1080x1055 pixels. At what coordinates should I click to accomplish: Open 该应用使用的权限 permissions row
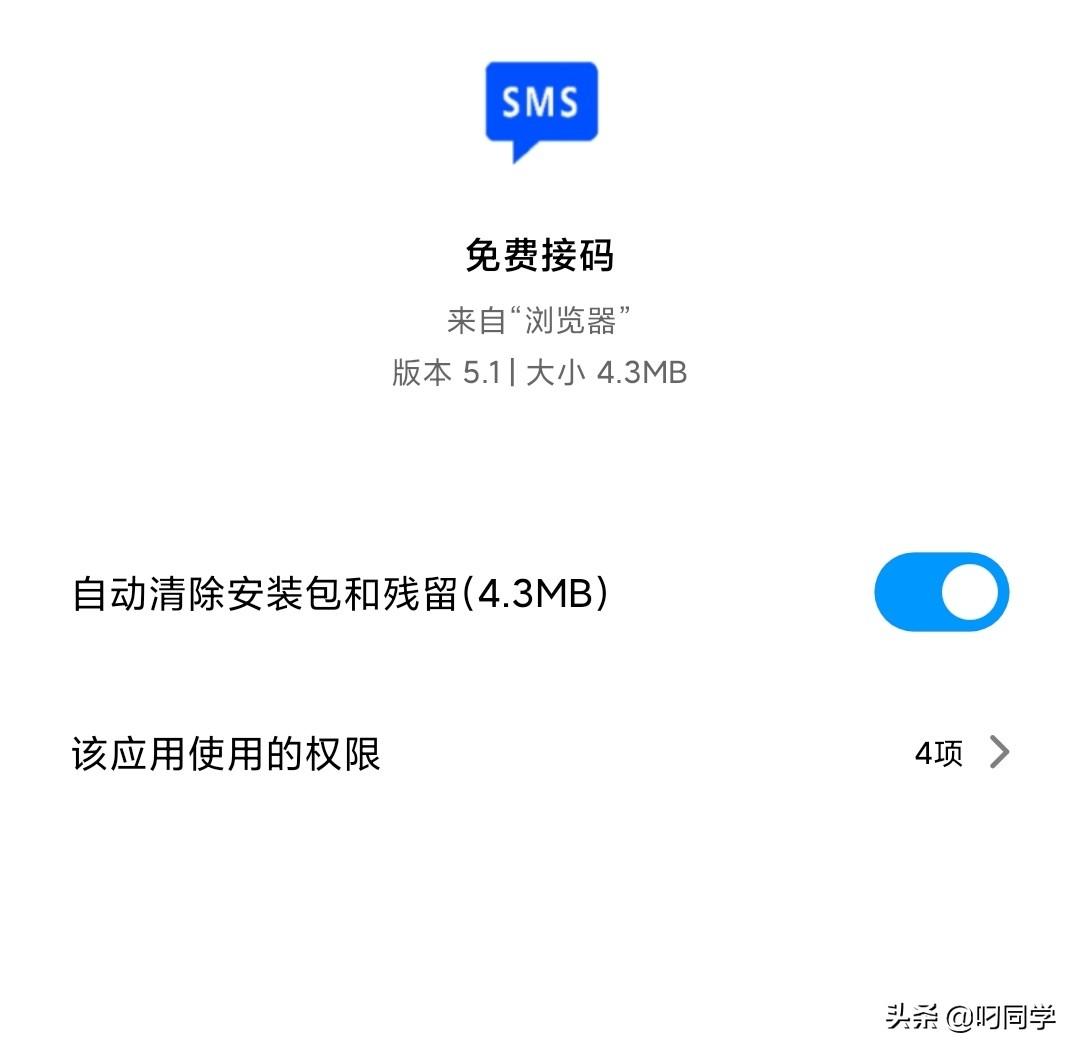click(540, 753)
